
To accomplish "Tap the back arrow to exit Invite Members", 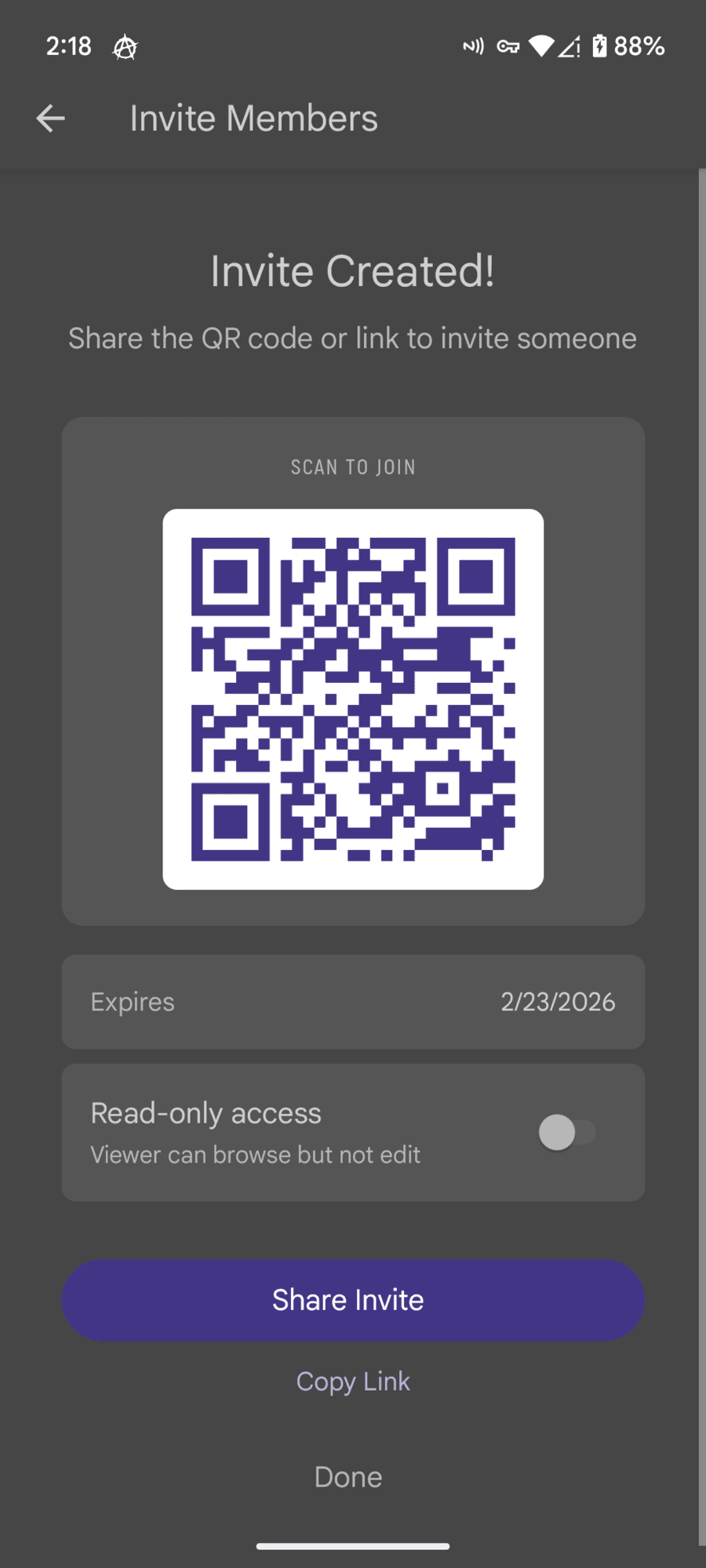I will tap(49, 118).
